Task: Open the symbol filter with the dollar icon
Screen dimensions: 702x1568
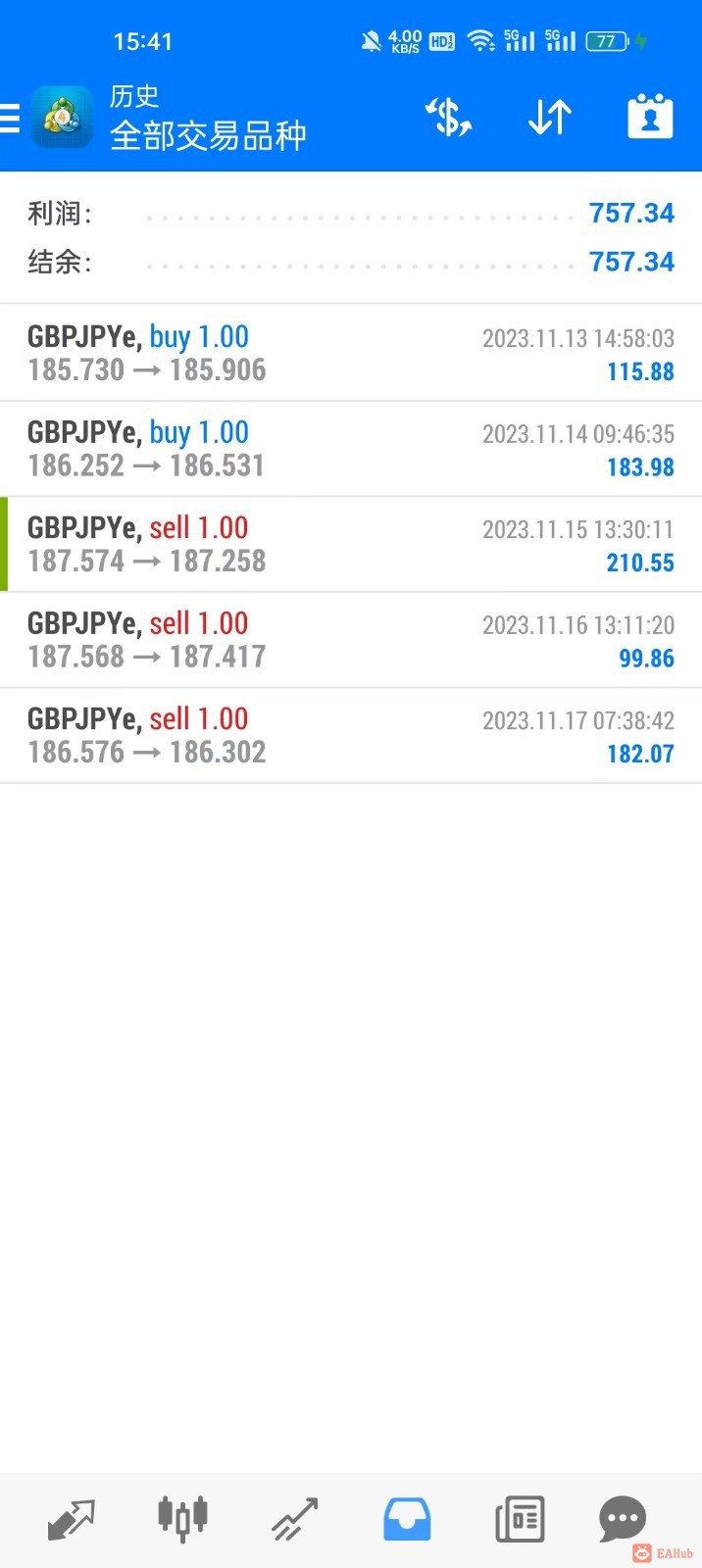Action: (448, 119)
